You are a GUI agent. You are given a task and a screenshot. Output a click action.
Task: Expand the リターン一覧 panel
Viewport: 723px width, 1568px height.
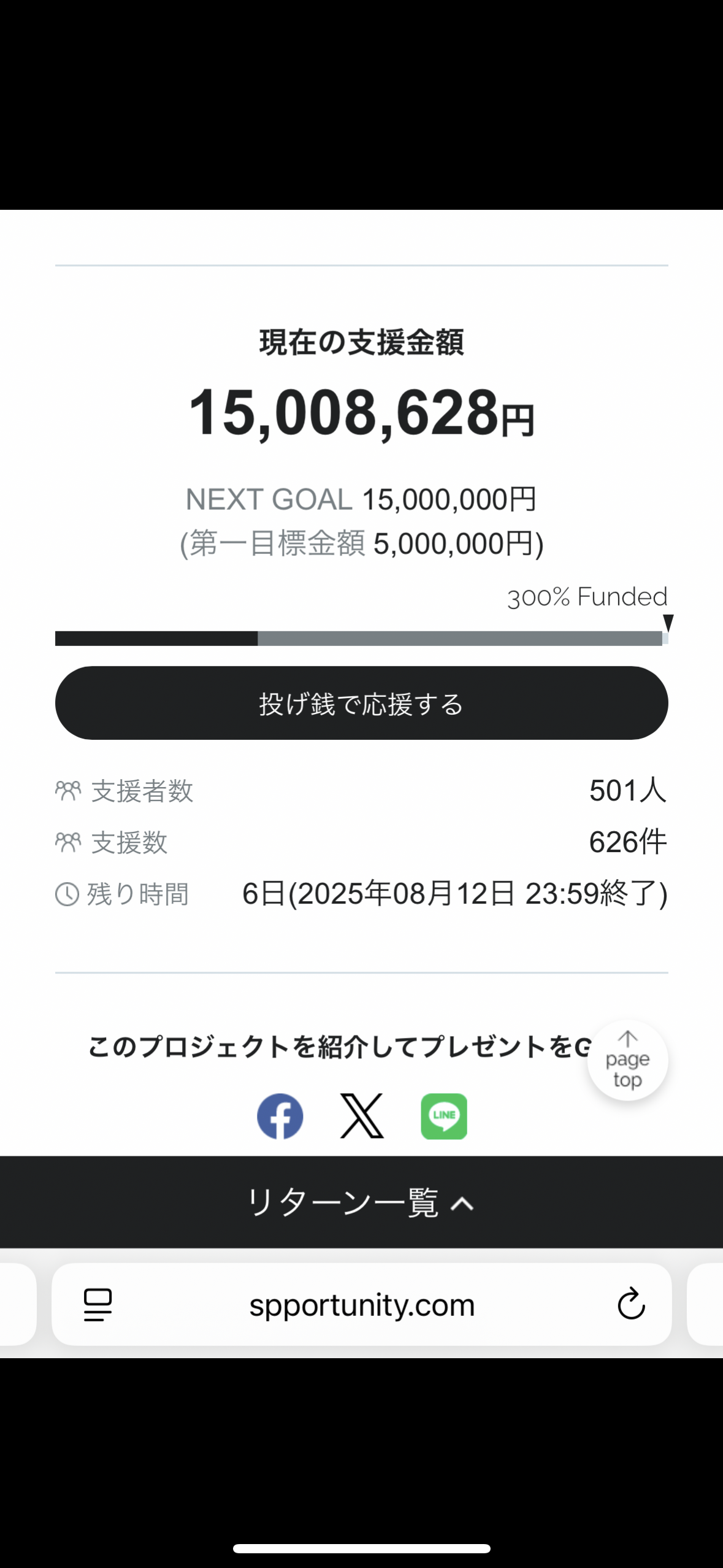tap(361, 1202)
